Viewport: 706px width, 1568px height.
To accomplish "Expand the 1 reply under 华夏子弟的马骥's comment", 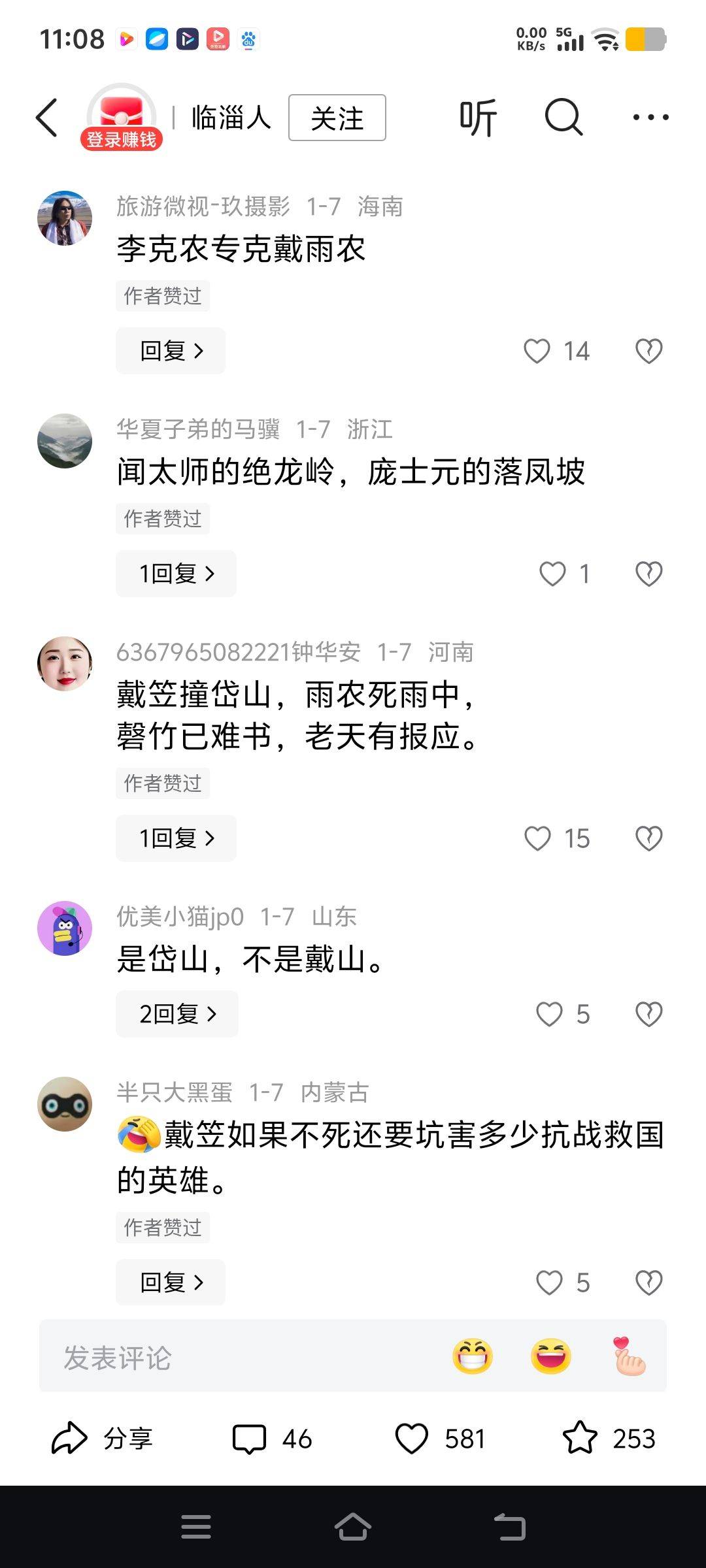I will coord(176,574).
